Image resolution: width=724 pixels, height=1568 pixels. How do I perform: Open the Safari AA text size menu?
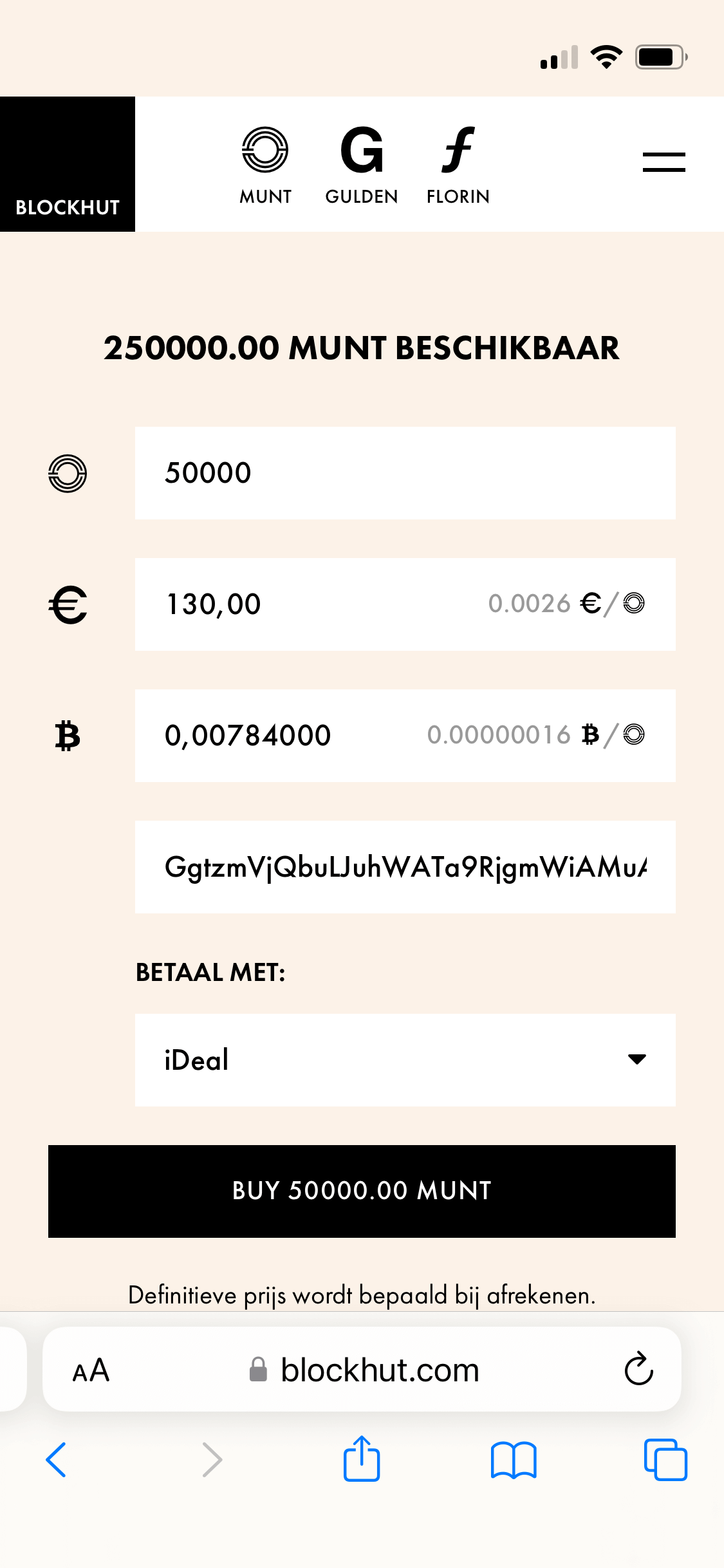tap(91, 1370)
